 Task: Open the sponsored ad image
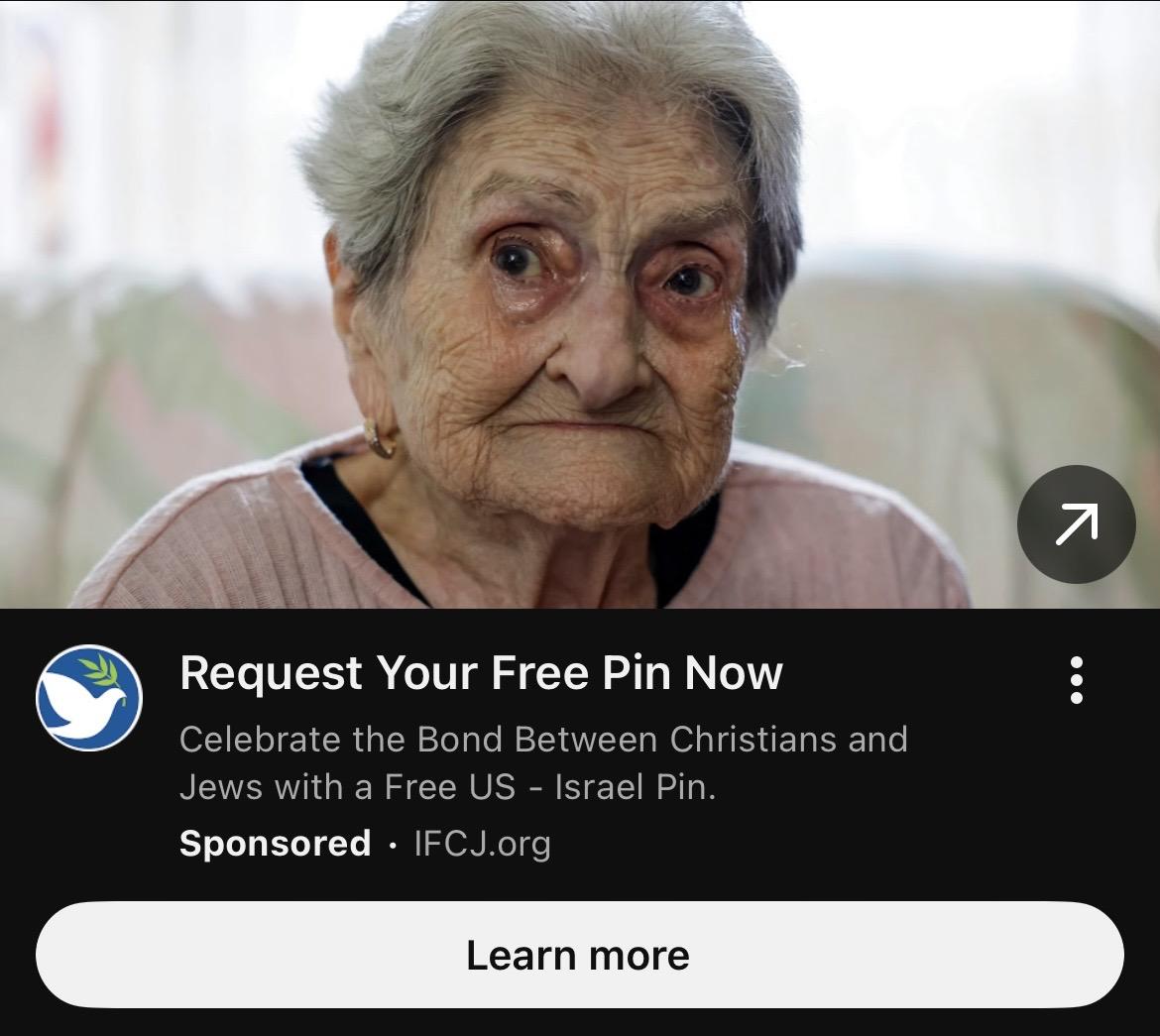pos(516,297)
